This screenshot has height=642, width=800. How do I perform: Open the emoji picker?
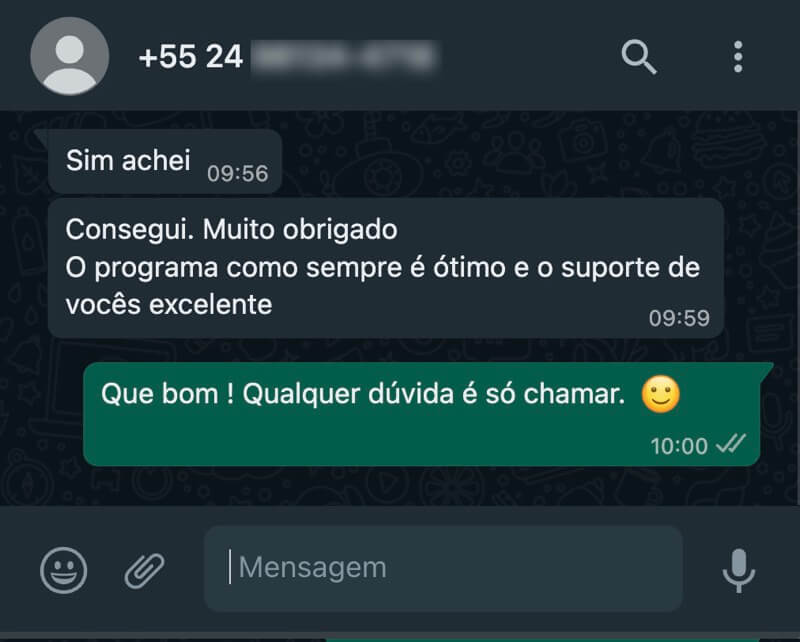coord(64,570)
